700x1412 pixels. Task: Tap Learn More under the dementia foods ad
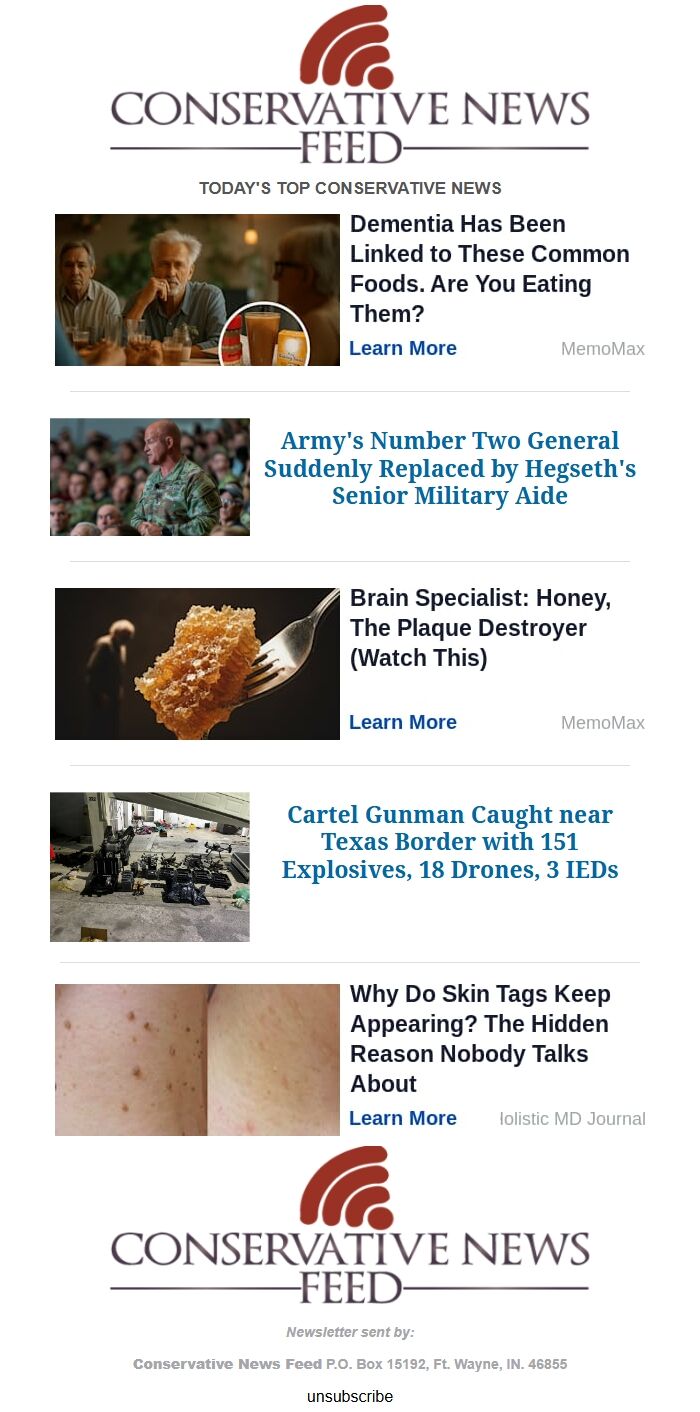point(403,348)
